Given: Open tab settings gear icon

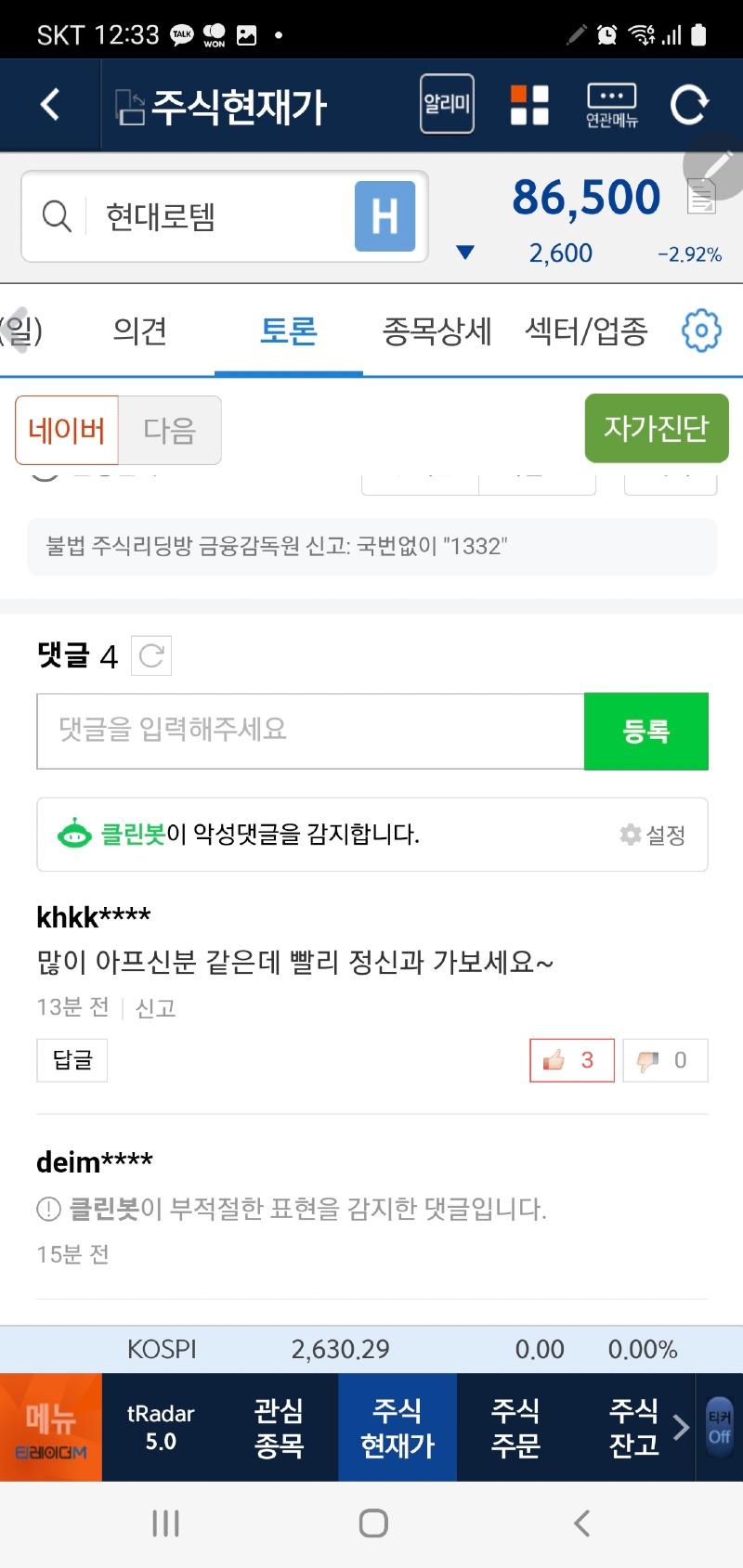Looking at the screenshot, I should tap(701, 331).
